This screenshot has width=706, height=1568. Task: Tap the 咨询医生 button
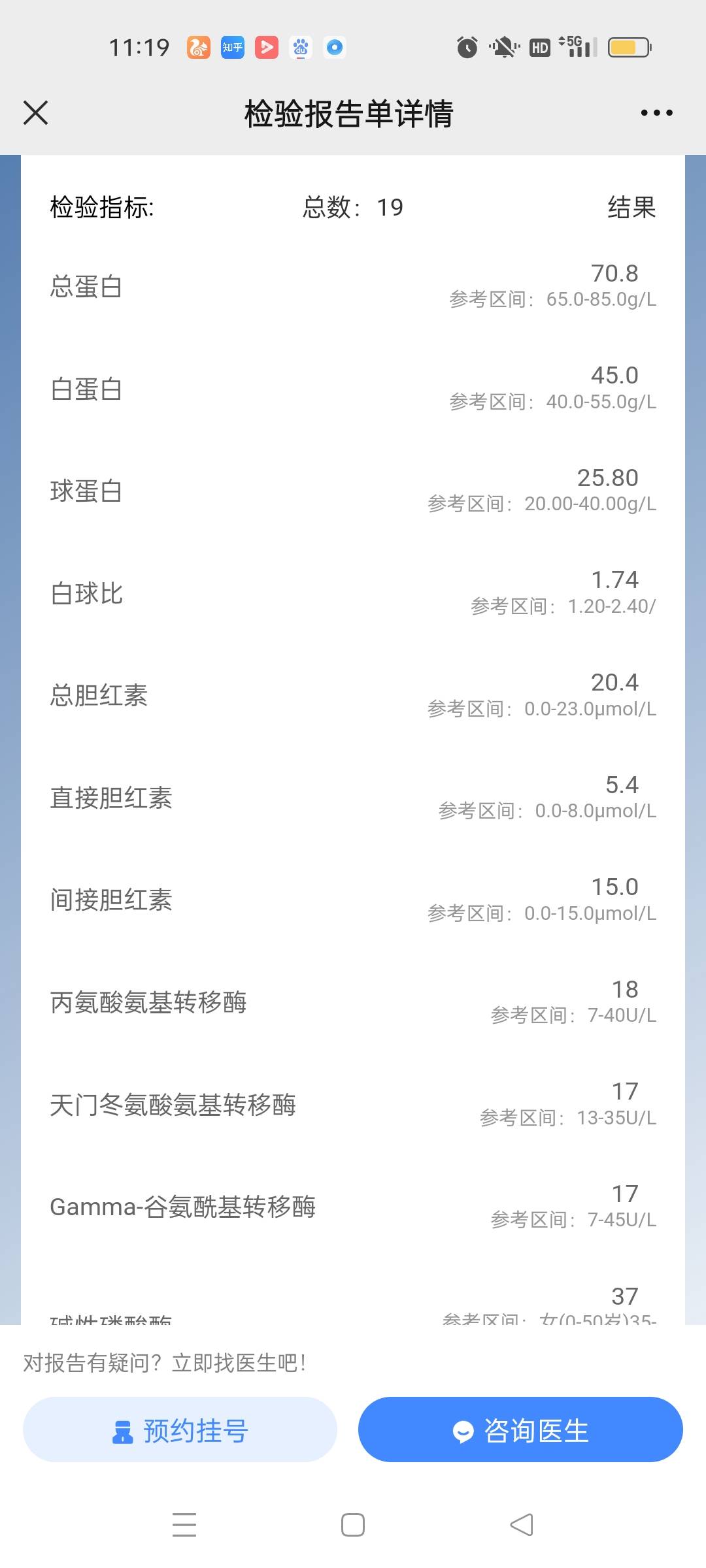click(520, 1429)
